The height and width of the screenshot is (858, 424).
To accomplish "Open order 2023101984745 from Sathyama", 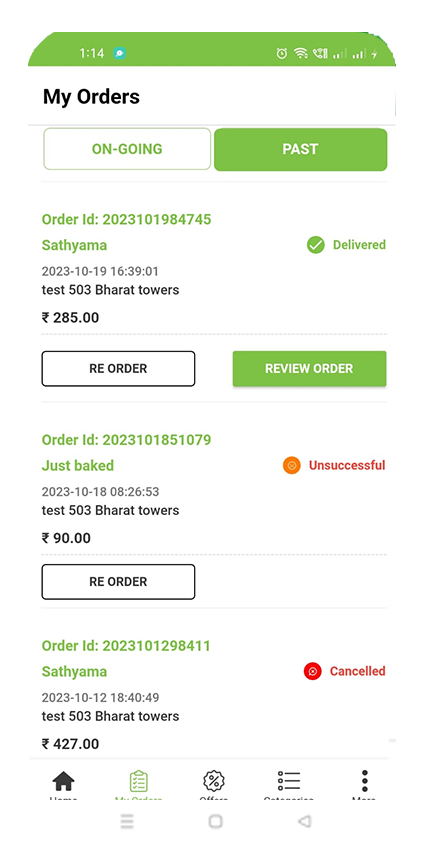I will pos(214,269).
